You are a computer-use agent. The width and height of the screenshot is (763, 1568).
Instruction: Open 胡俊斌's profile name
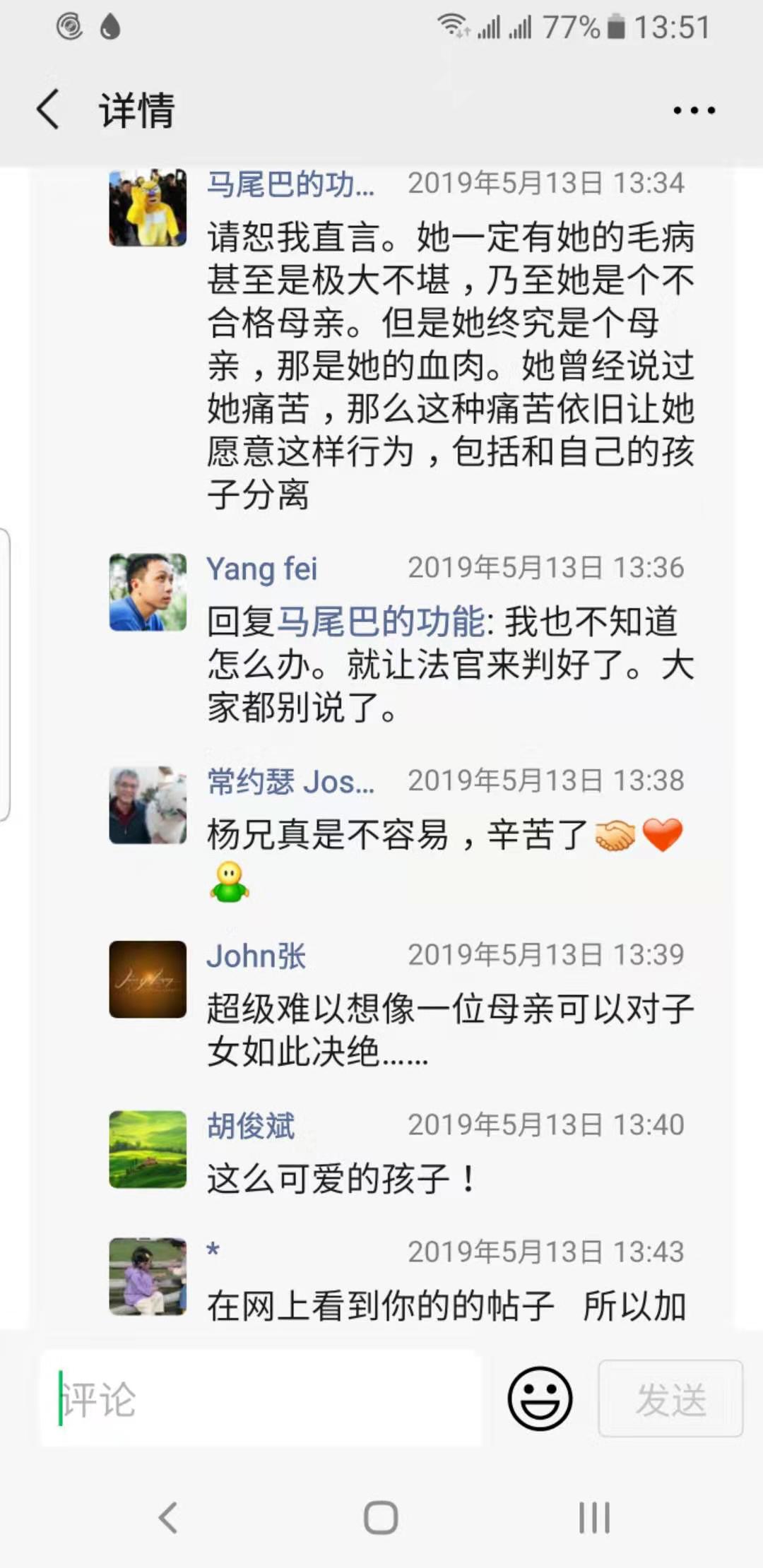tap(251, 1125)
